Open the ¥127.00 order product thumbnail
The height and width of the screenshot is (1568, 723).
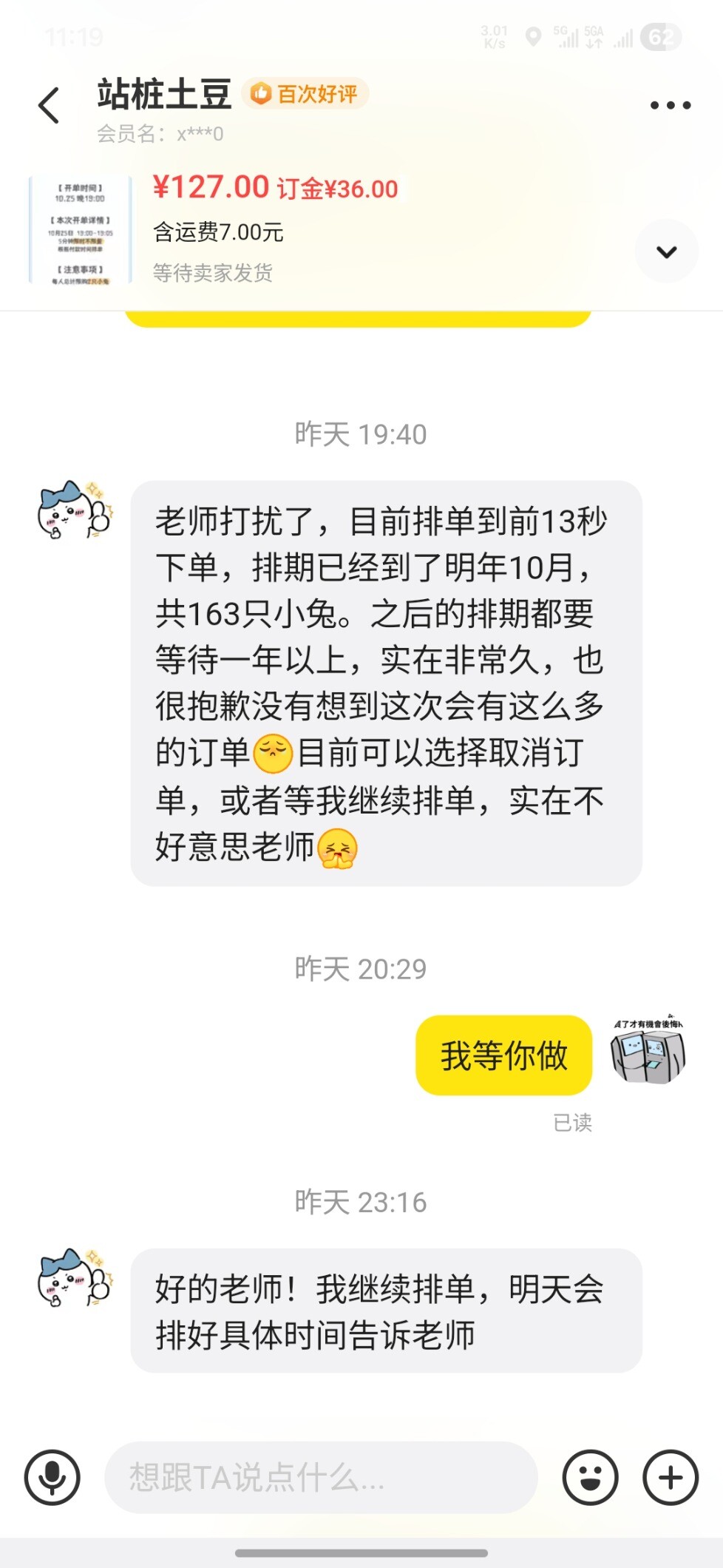[x=81, y=230]
